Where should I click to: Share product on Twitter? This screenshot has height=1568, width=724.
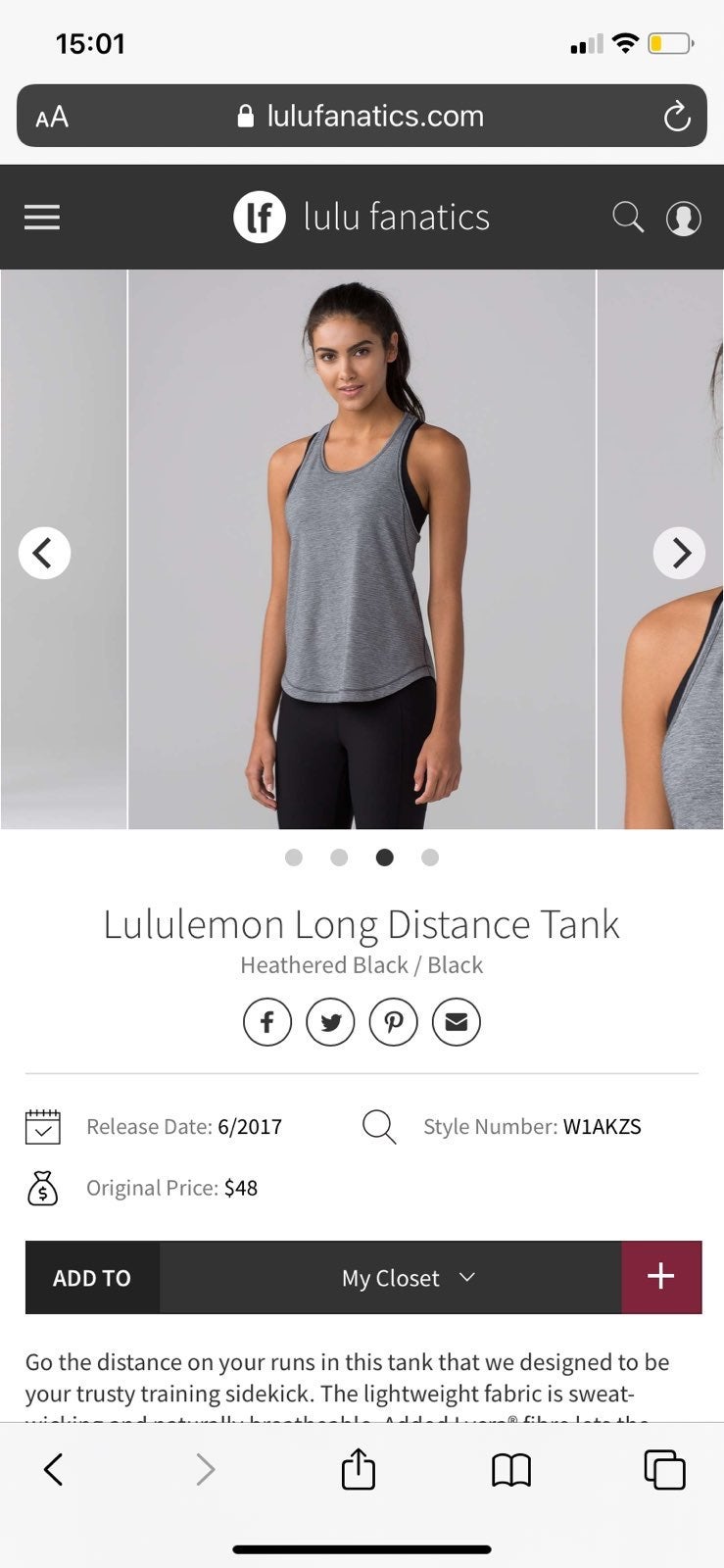click(330, 1022)
